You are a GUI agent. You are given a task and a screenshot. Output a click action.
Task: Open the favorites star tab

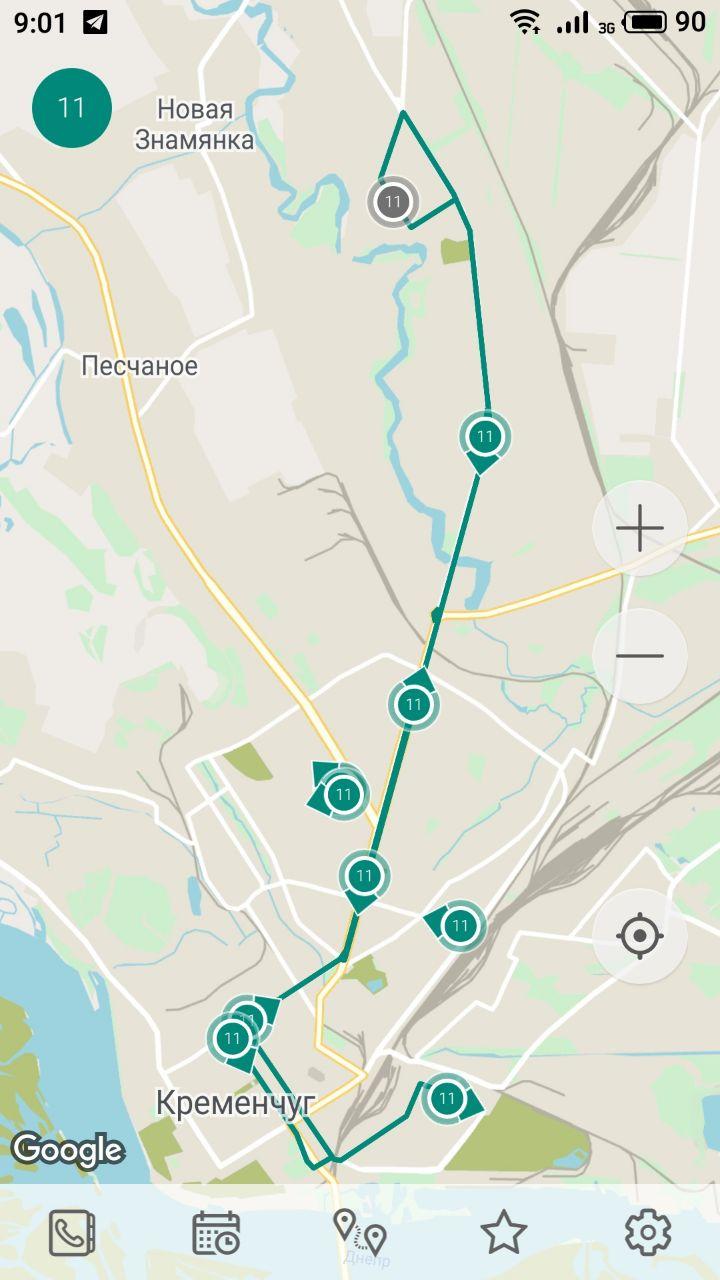point(504,1233)
